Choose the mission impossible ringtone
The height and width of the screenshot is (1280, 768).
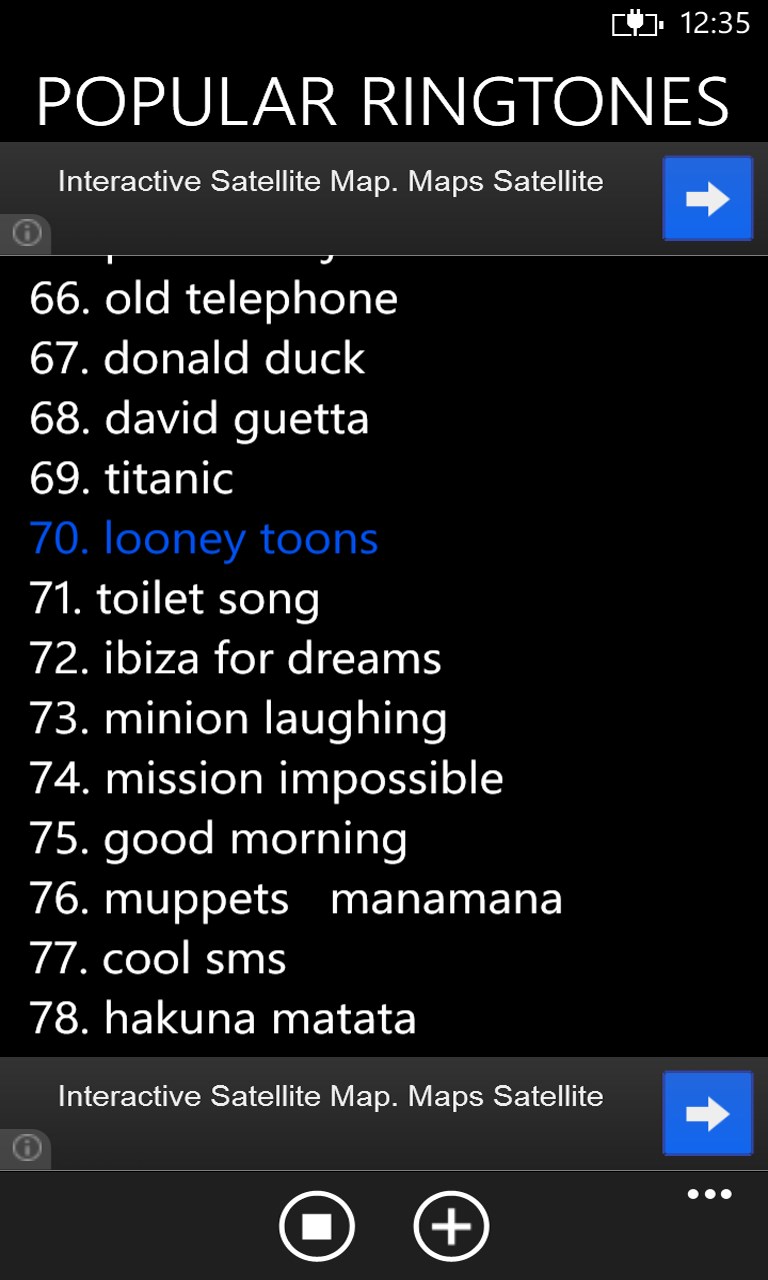(x=266, y=779)
